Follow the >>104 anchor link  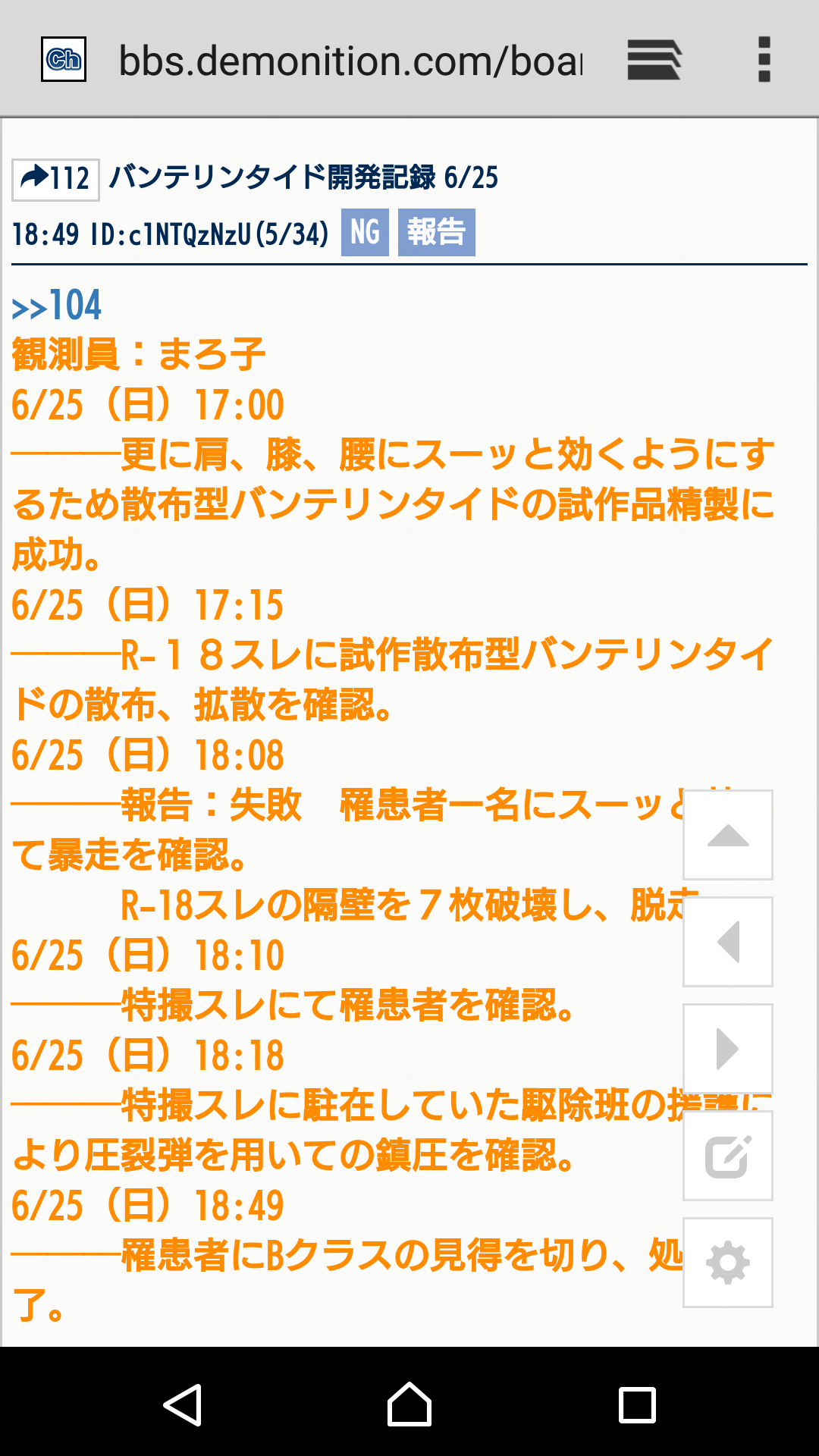click(x=57, y=306)
